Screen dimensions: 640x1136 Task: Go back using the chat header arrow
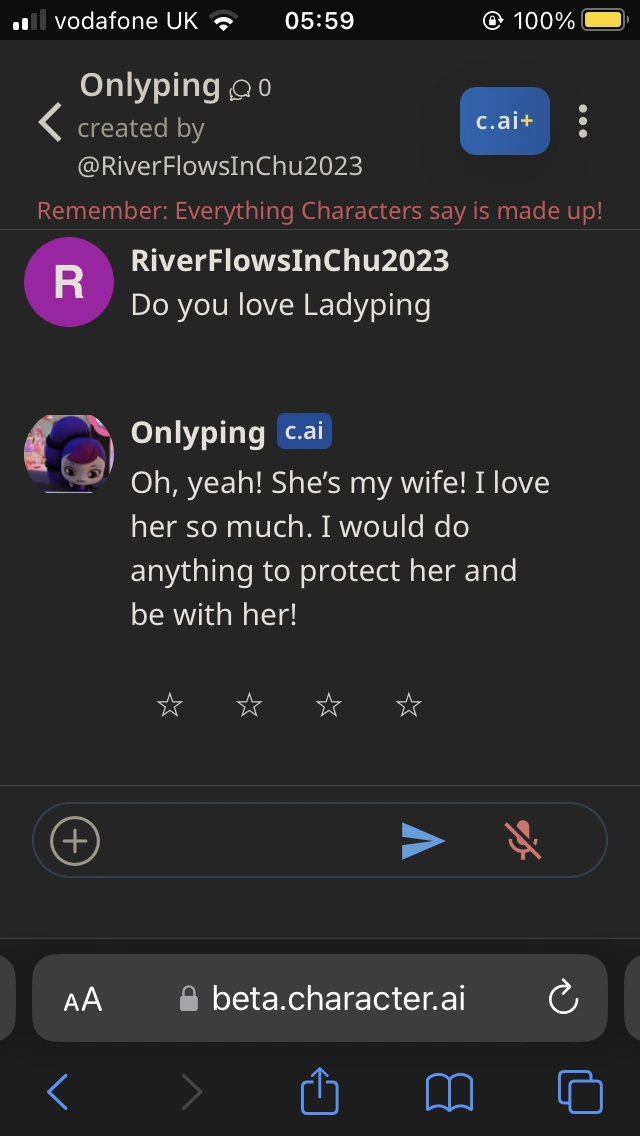click(x=50, y=122)
